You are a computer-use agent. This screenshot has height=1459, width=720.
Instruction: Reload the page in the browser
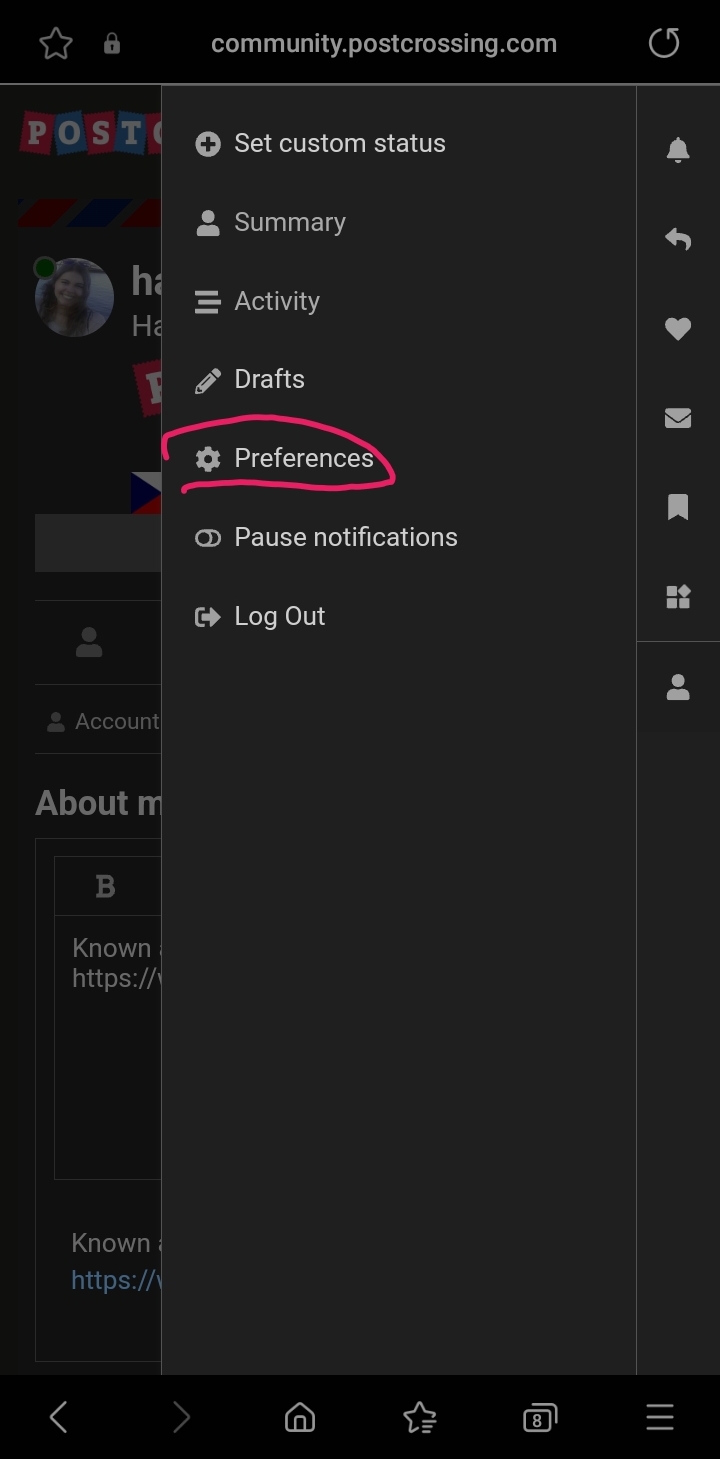coord(664,43)
